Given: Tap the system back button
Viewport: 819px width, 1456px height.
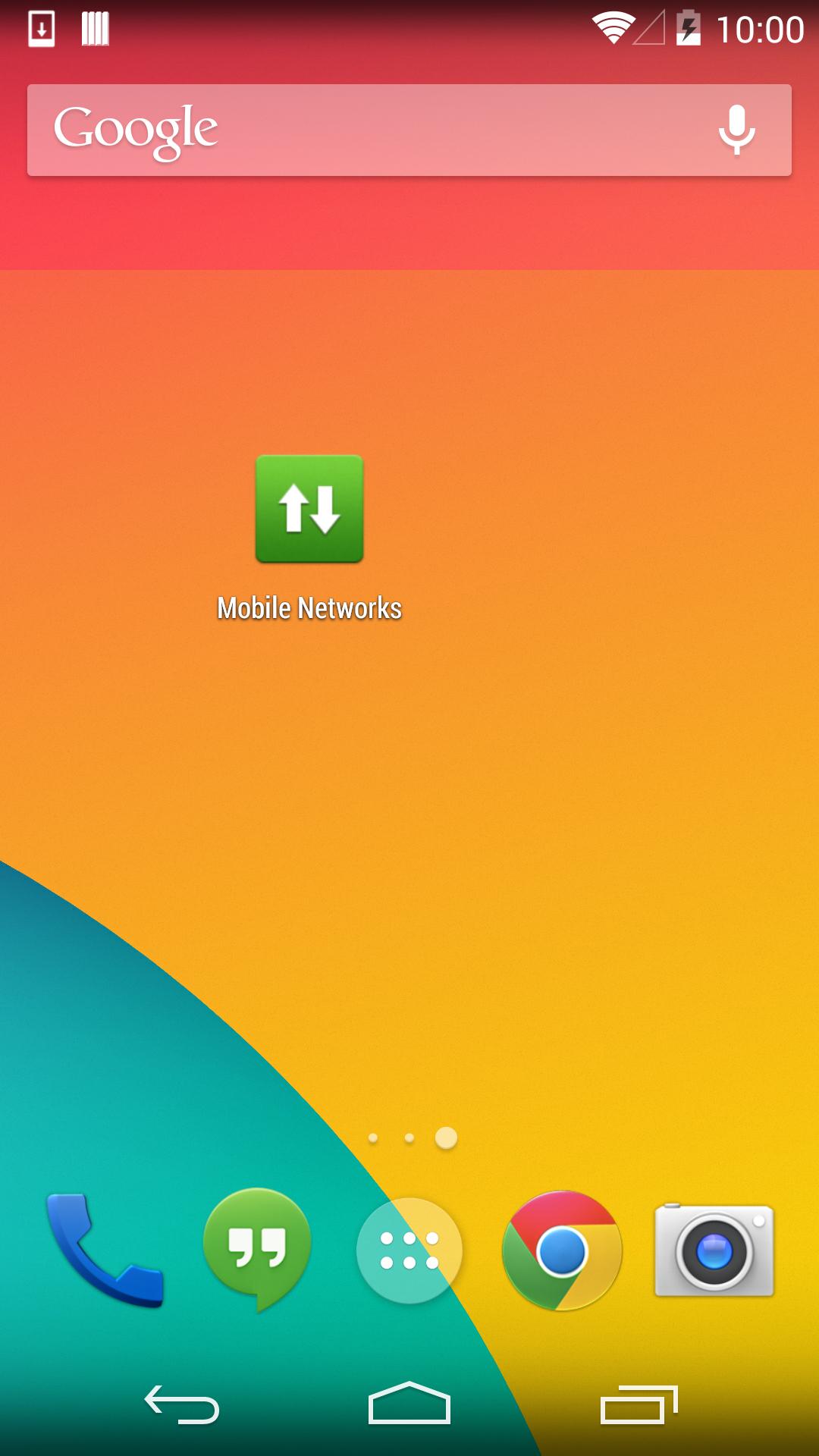Looking at the screenshot, I should tap(182, 1404).
